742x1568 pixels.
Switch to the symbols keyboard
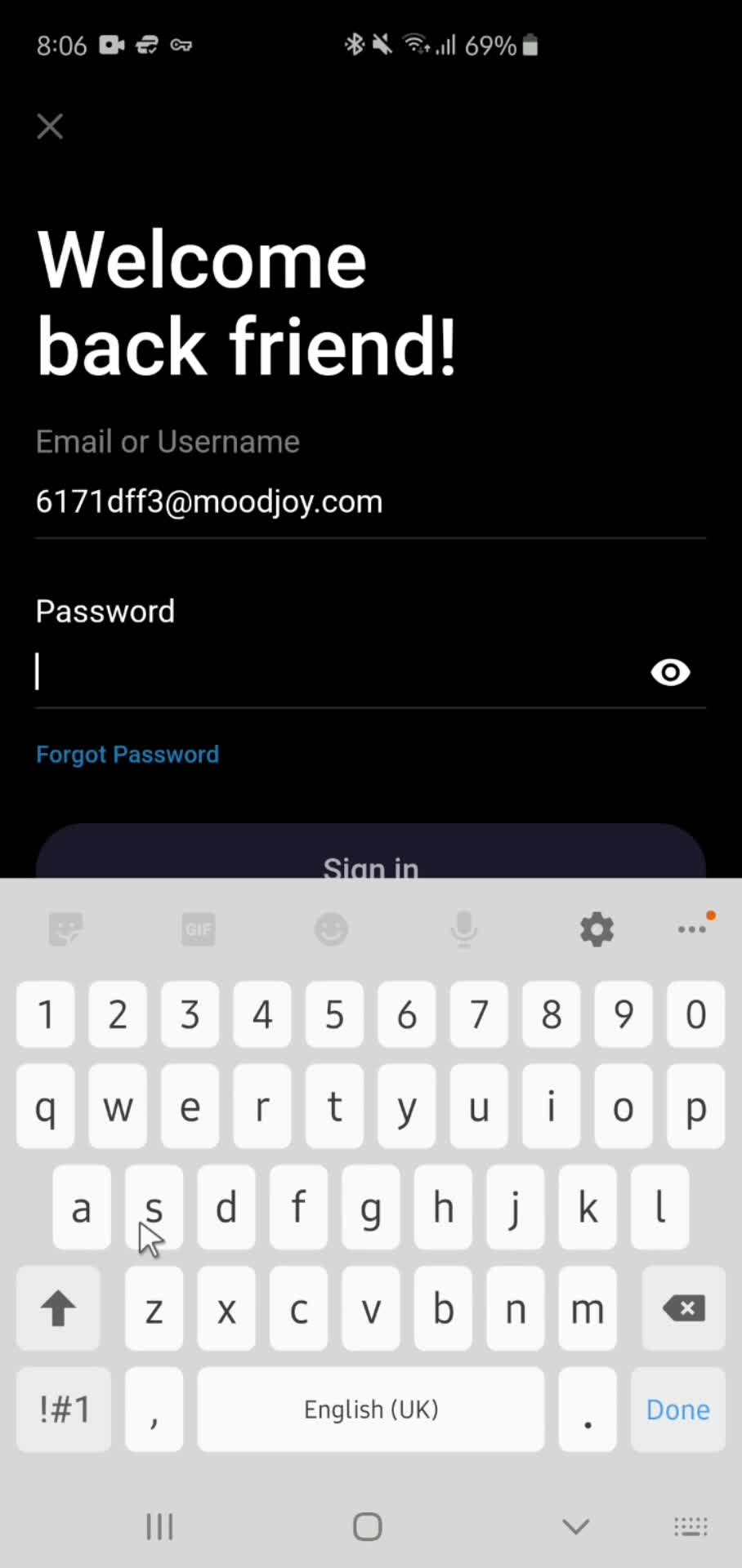[x=64, y=1410]
